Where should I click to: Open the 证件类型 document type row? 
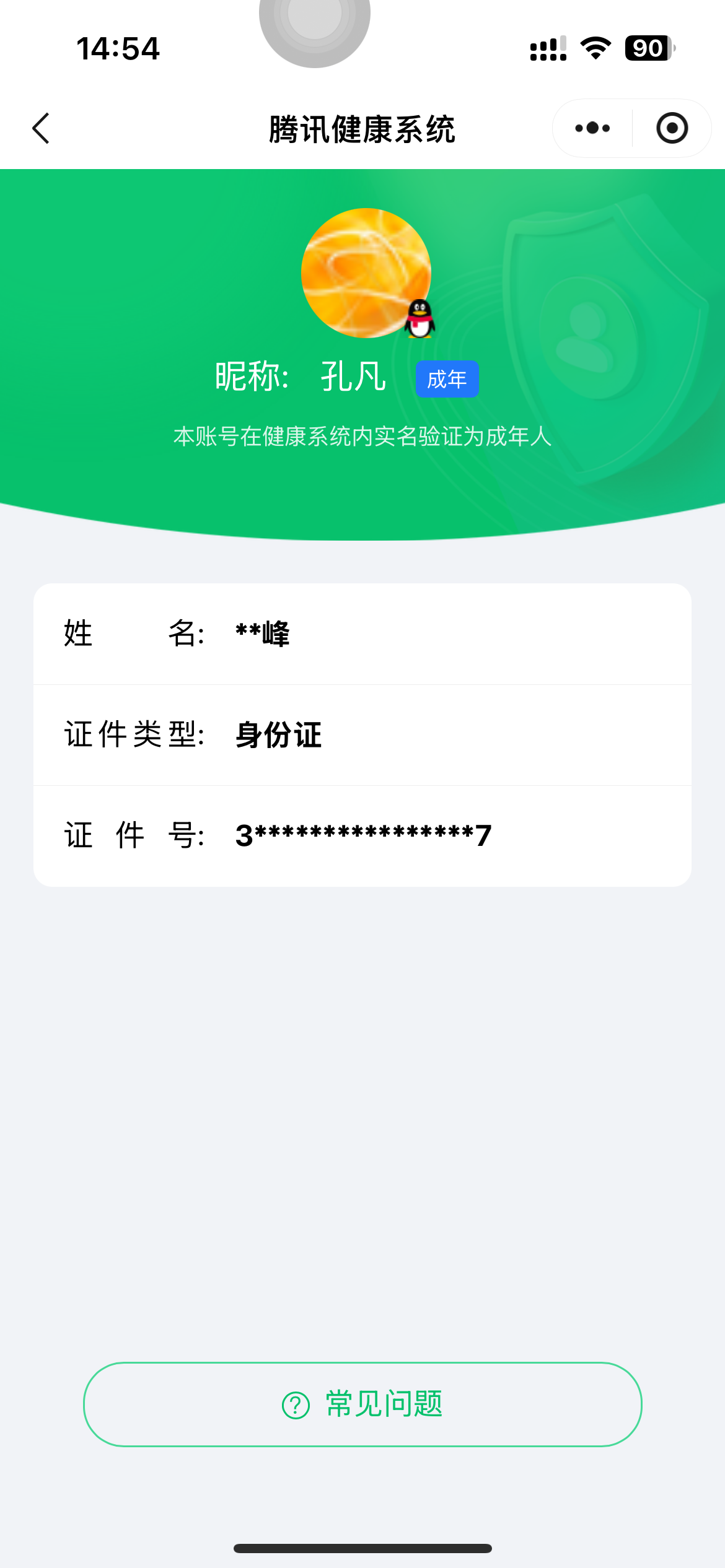[362, 736]
